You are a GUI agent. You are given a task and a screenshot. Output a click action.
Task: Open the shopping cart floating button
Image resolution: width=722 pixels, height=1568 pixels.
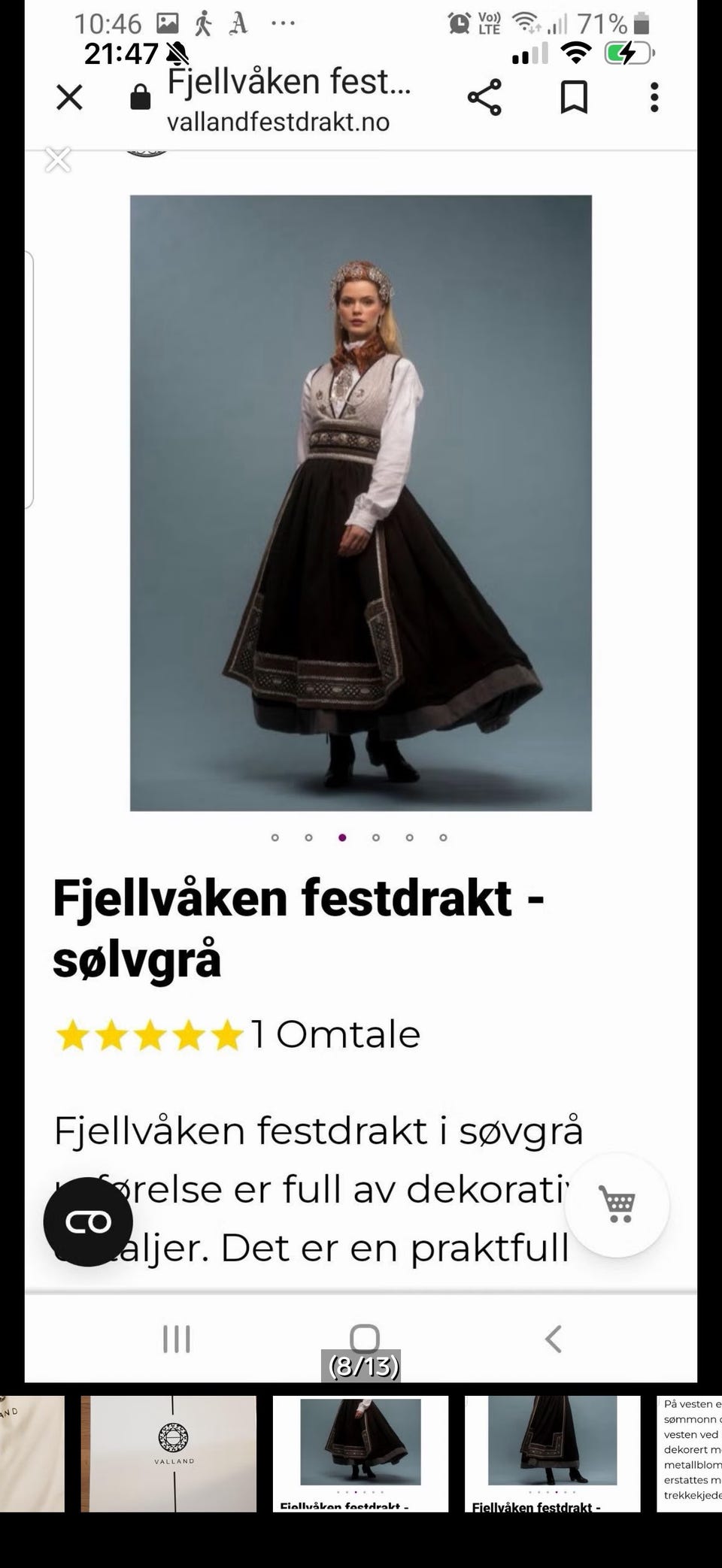coord(616,1205)
